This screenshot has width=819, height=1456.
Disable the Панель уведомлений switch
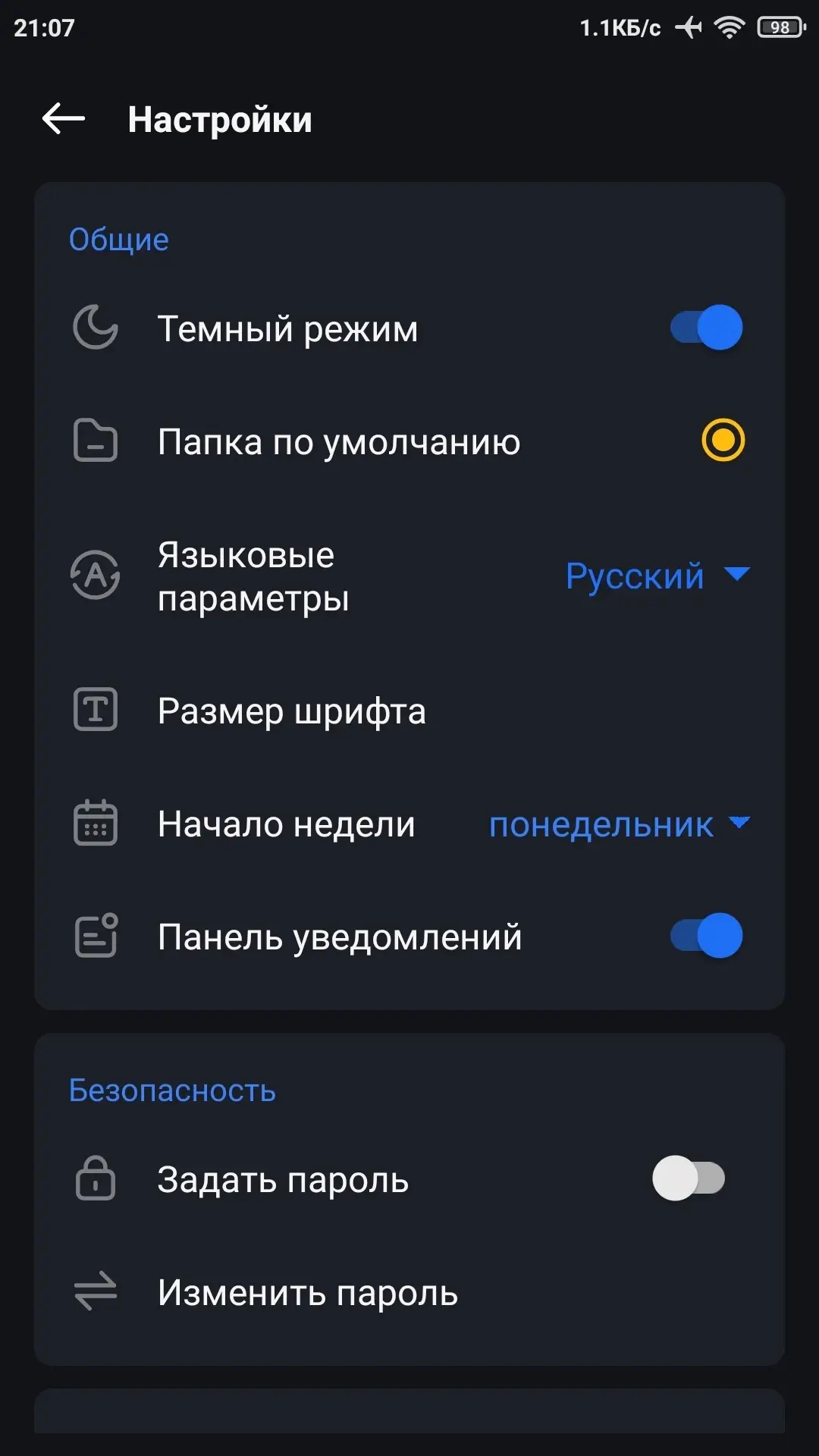coord(706,936)
